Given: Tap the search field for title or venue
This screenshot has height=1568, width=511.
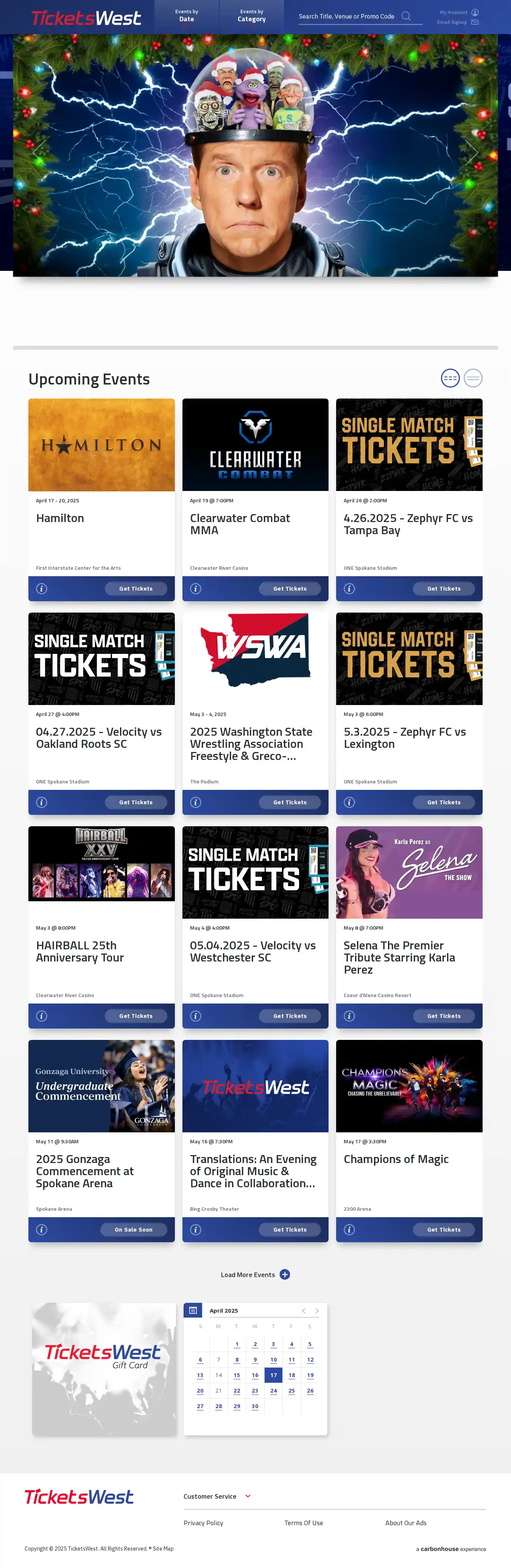Looking at the screenshot, I should click(x=347, y=16).
